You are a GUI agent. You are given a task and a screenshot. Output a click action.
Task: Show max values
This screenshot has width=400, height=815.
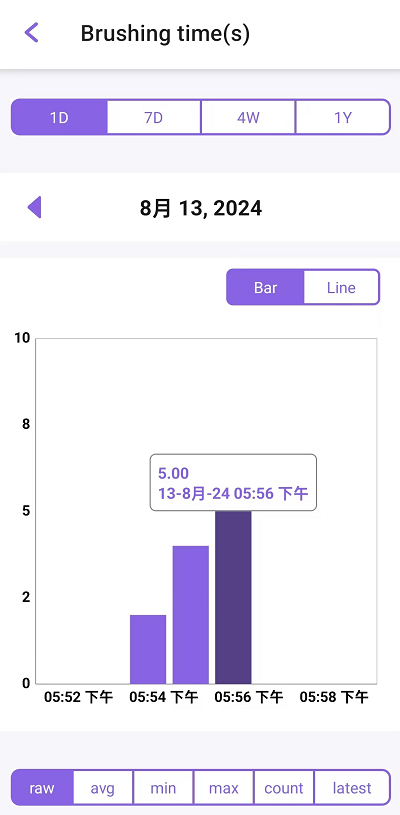pos(223,788)
